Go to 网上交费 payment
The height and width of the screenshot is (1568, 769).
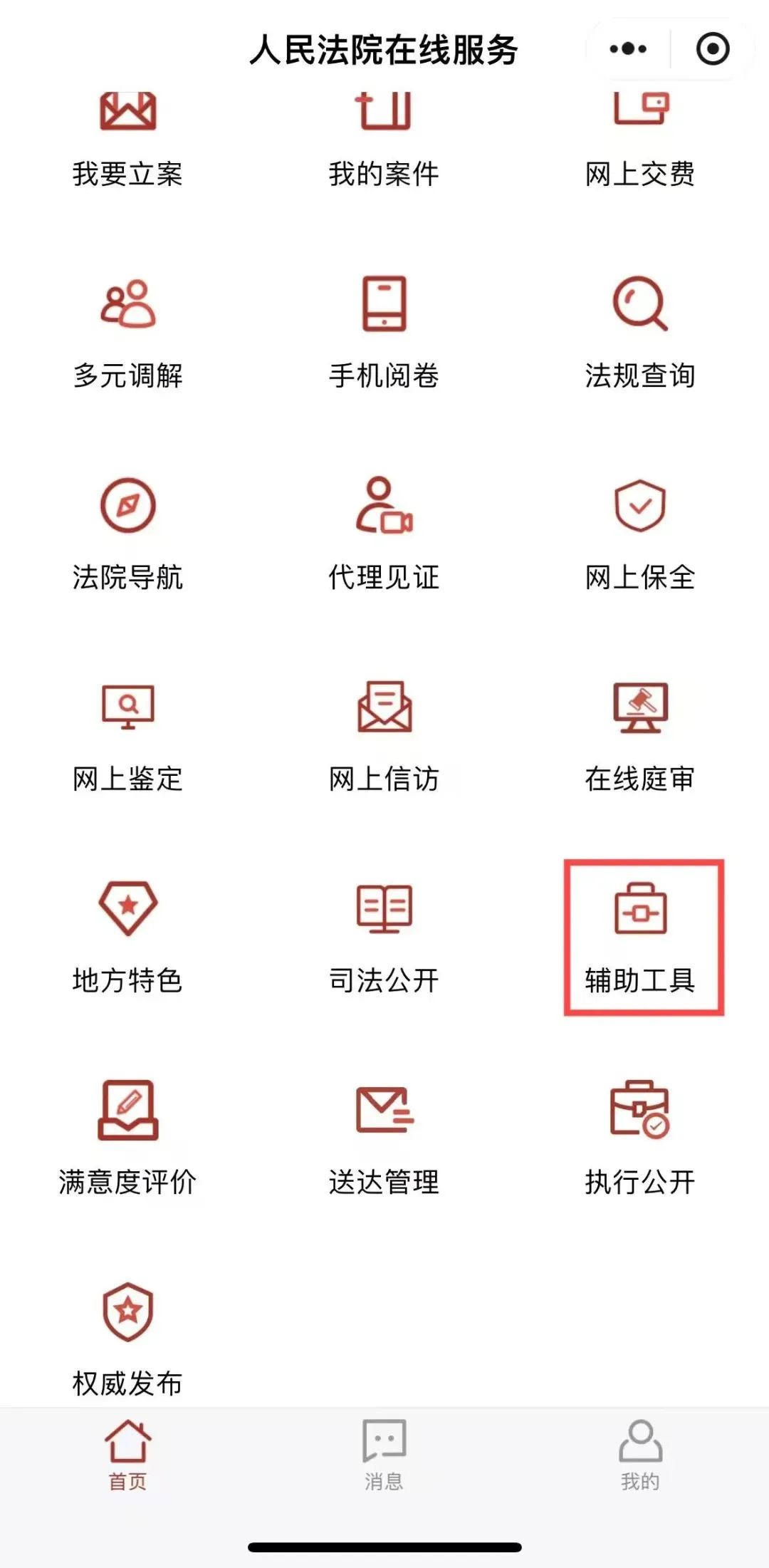point(640,142)
